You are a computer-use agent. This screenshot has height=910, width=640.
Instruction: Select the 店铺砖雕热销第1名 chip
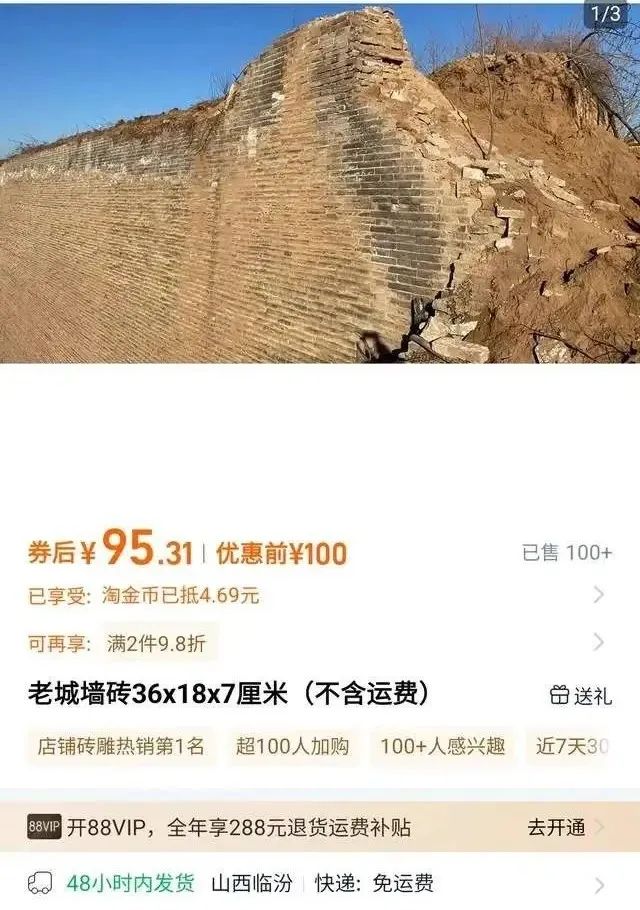121,746
